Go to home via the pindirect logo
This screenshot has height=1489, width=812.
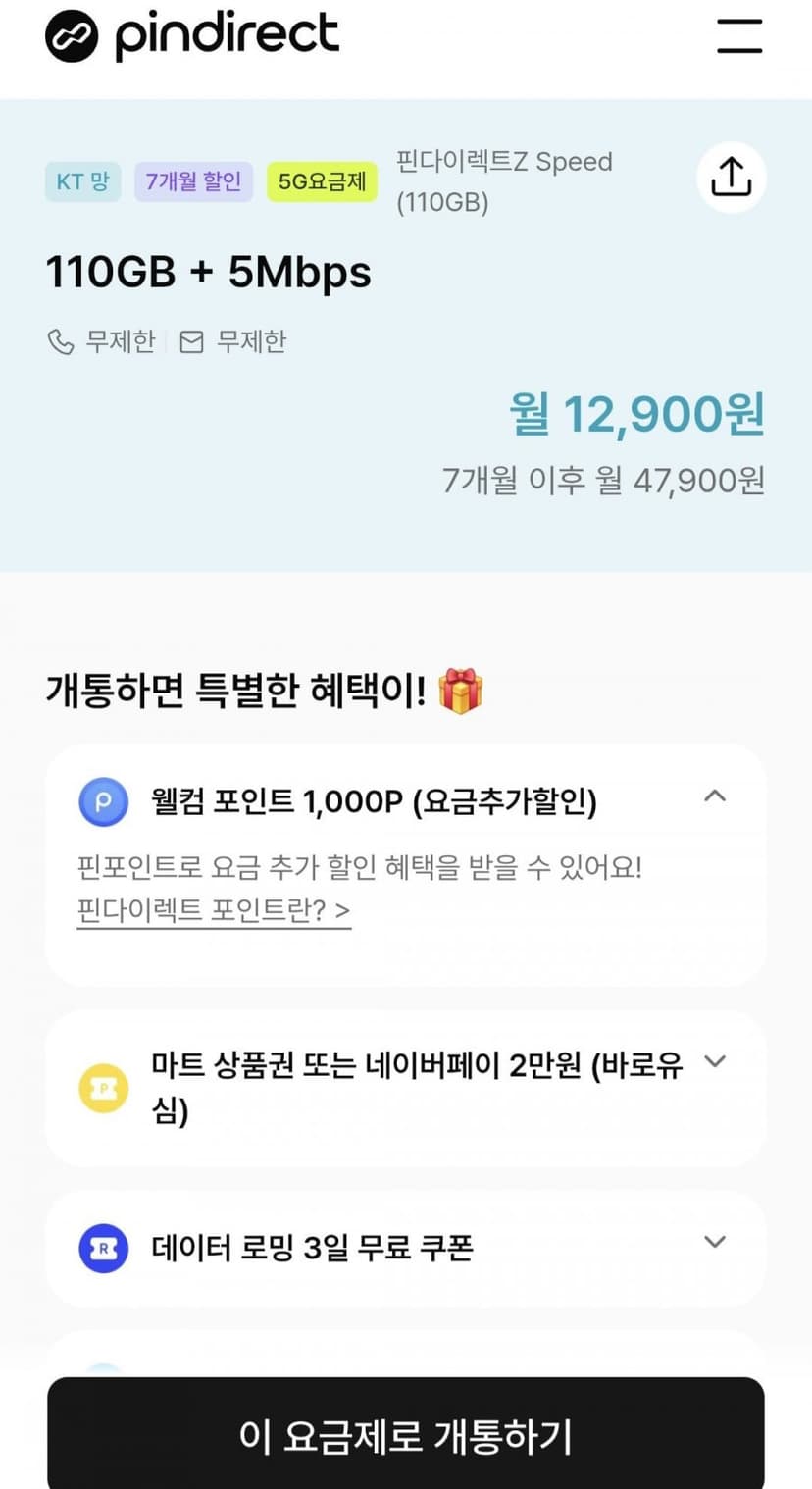[x=192, y=36]
